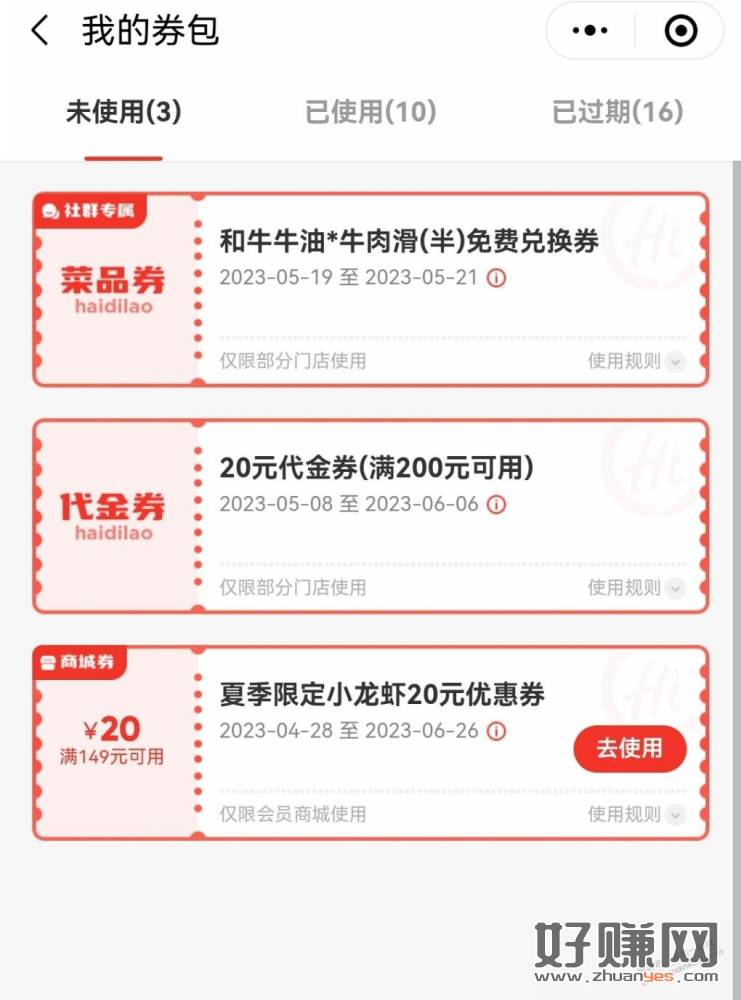Viewport: 741px width, 1000px height.
Task: Tap info icon beside 2023-06-26 date
Action: coord(496,731)
